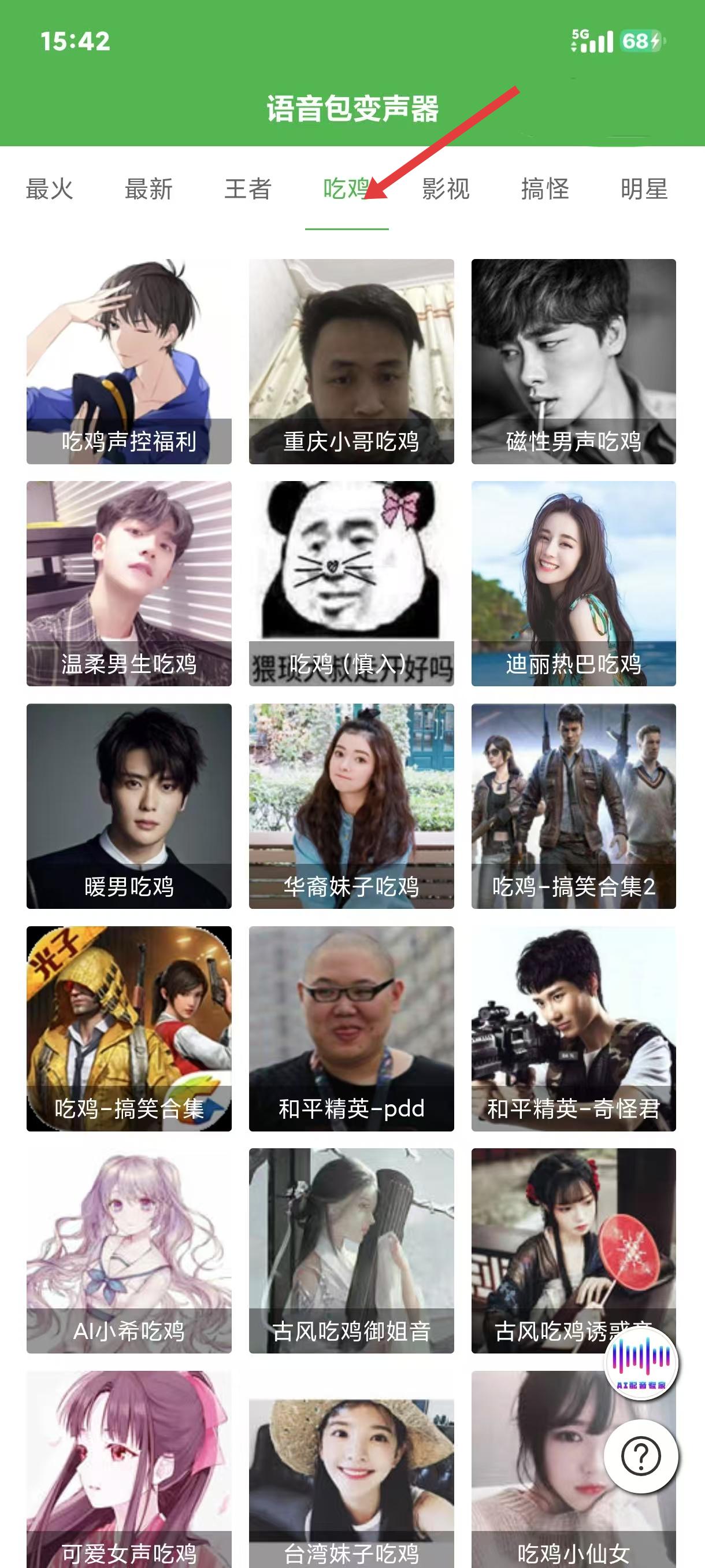
Task: Switch to the 搞怪 tab
Action: [x=545, y=189]
